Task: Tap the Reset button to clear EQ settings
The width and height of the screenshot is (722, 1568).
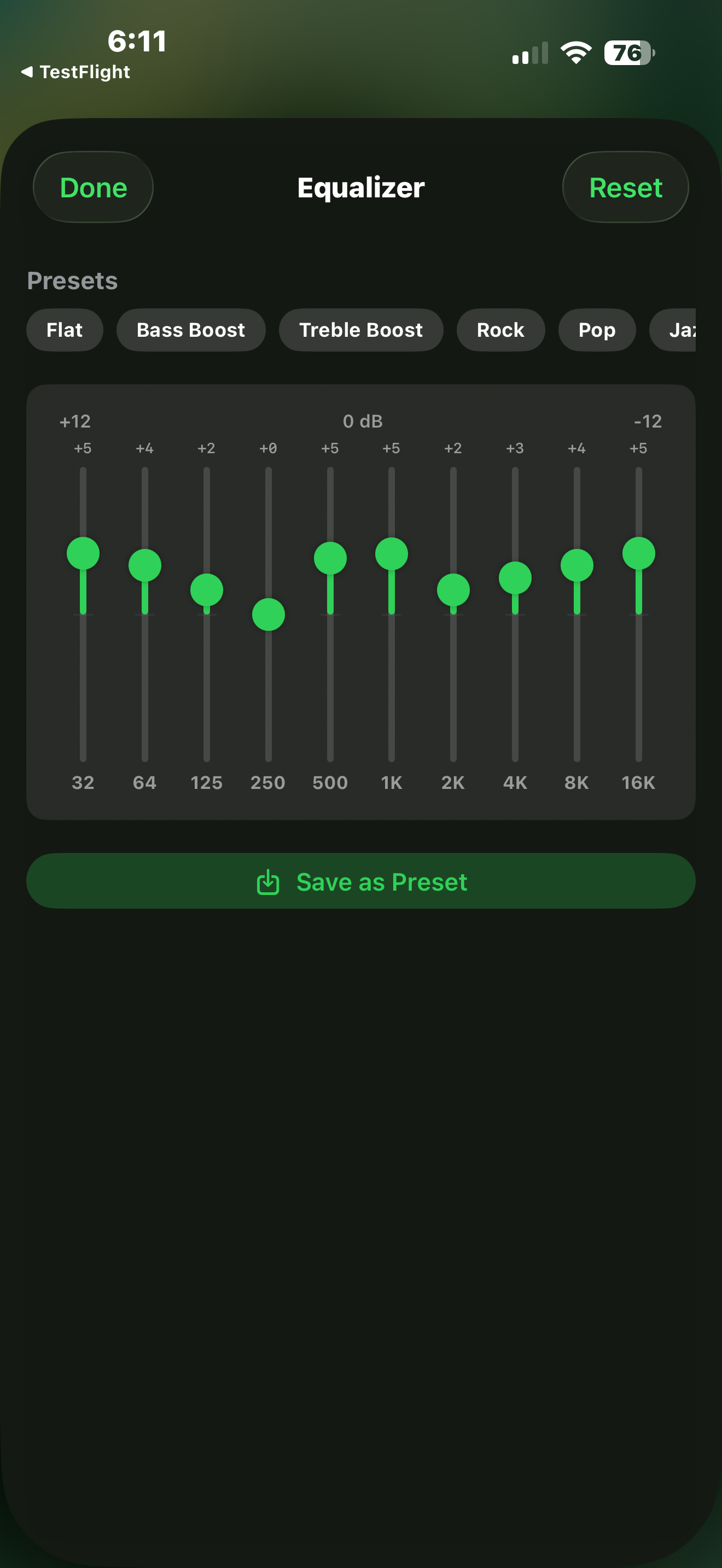Action: click(626, 188)
